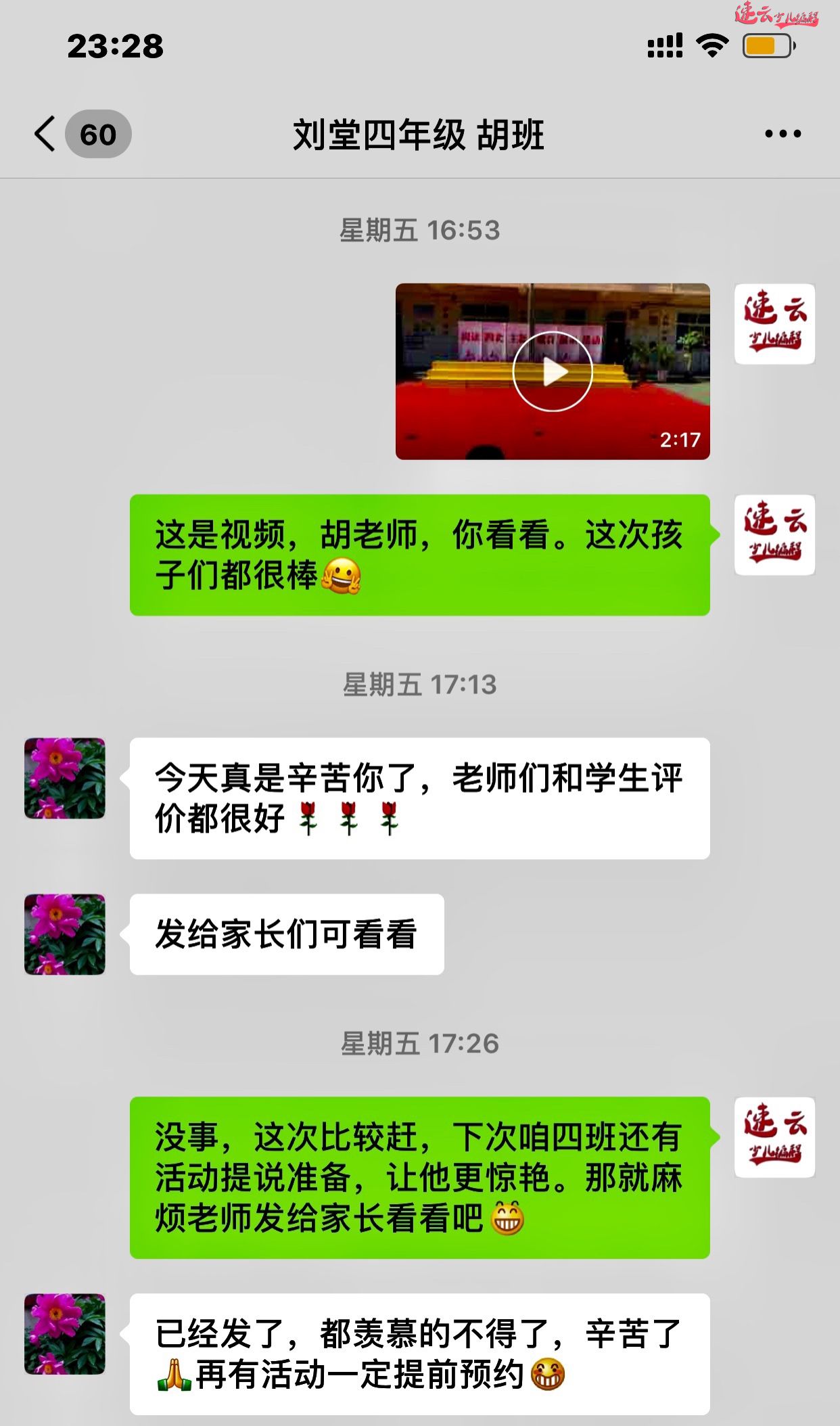Tap the 星期五 16:53 timestamp
Image resolution: width=840 pixels, height=1426 pixels.
coord(420,230)
